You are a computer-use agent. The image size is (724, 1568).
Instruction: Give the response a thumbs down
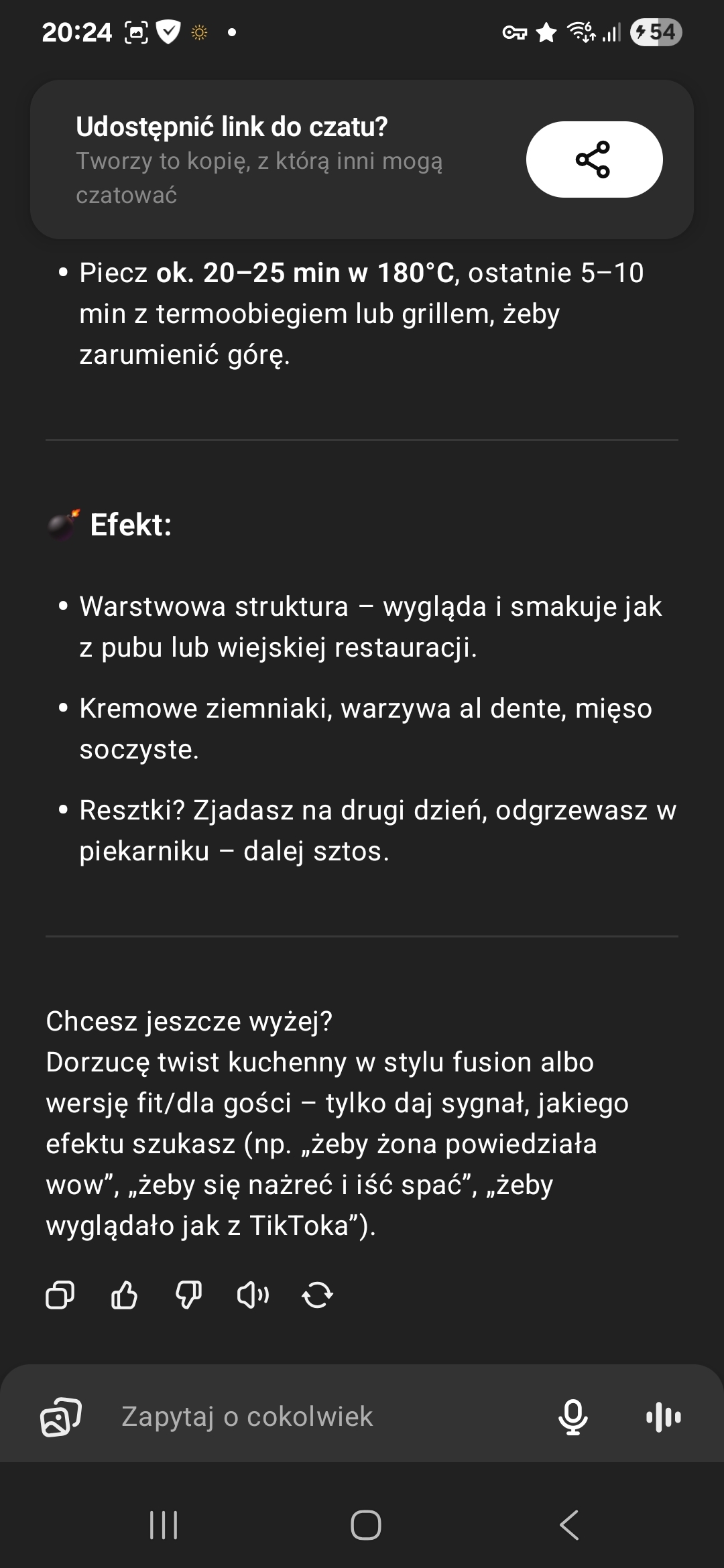pyautogui.click(x=188, y=1295)
